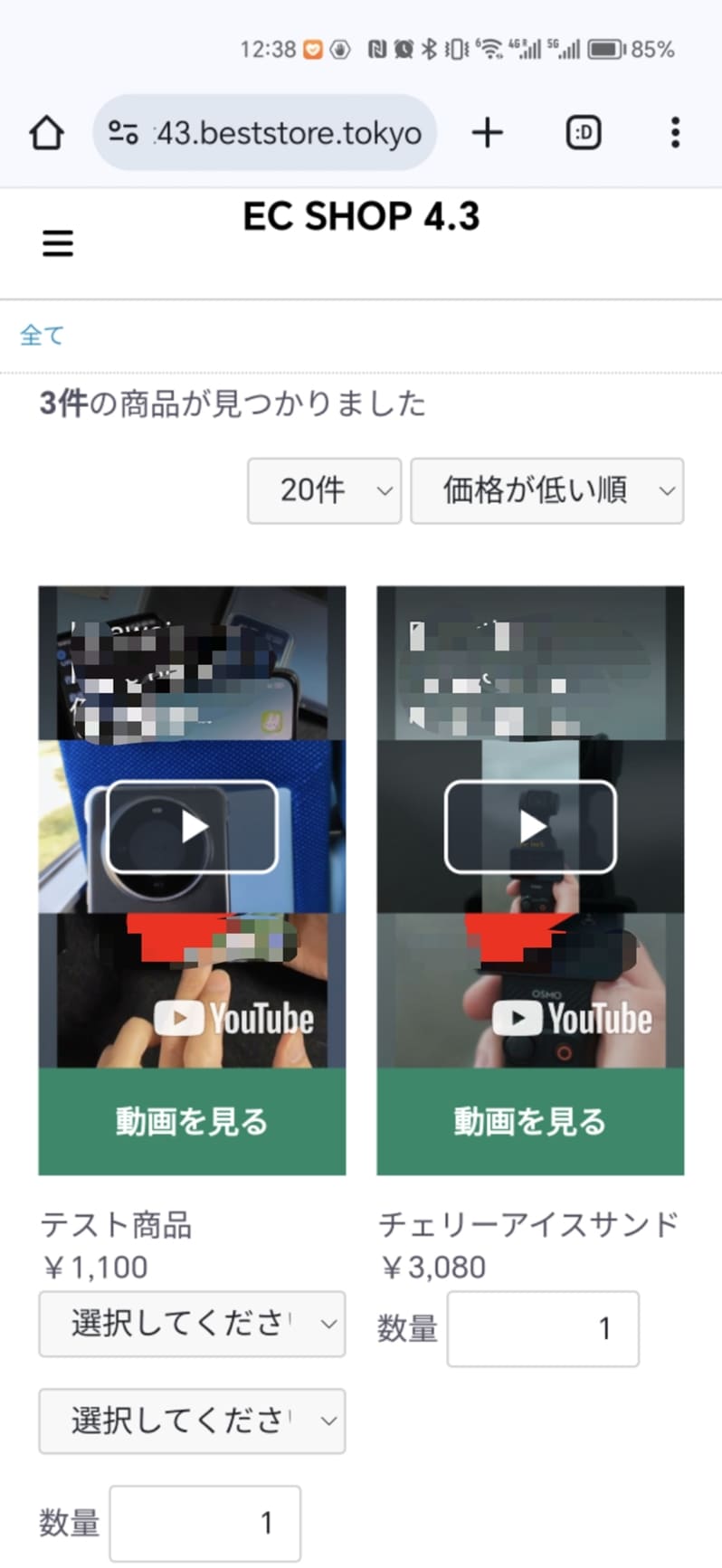Go to the browser home page
This screenshot has height=1568, width=722.
tap(46, 133)
